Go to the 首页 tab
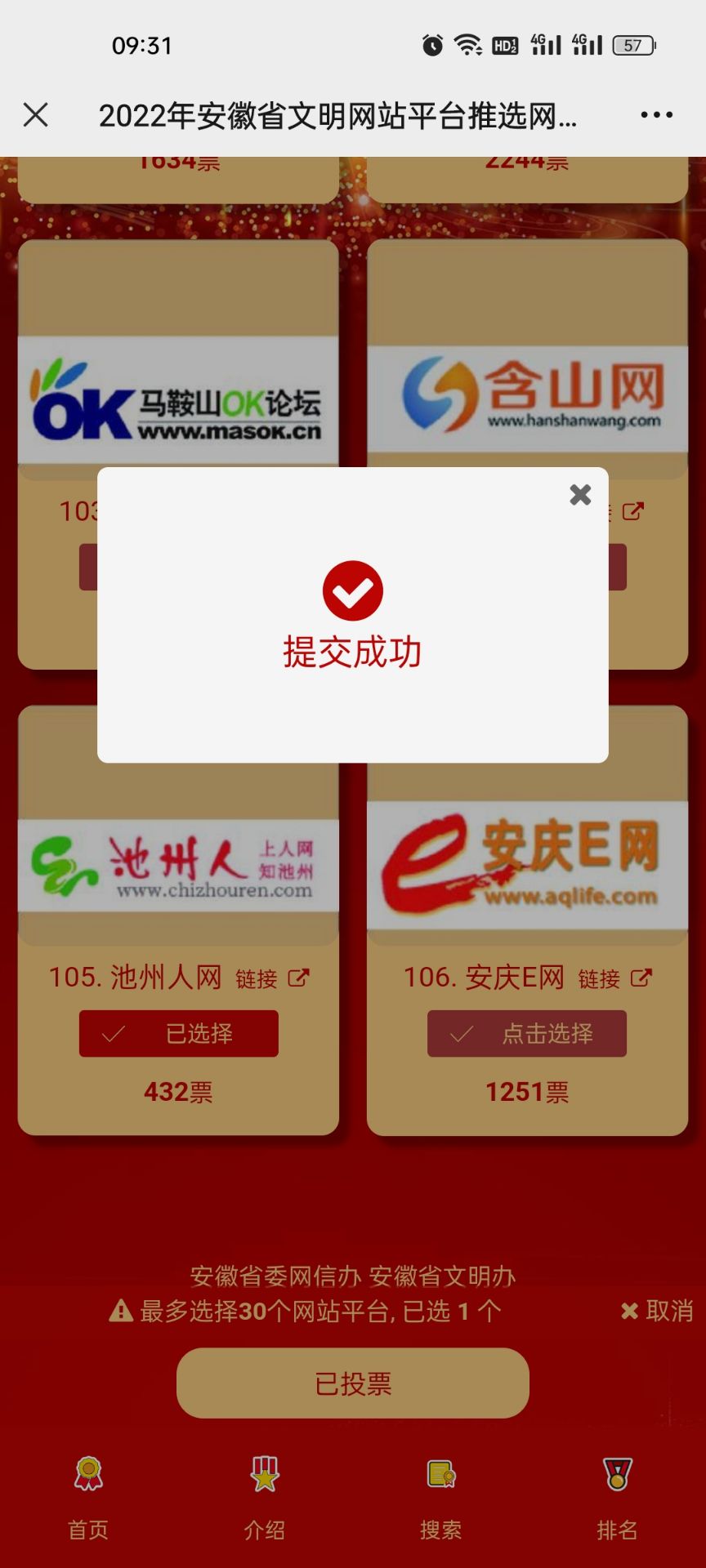The image size is (706, 1568). point(88,1498)
